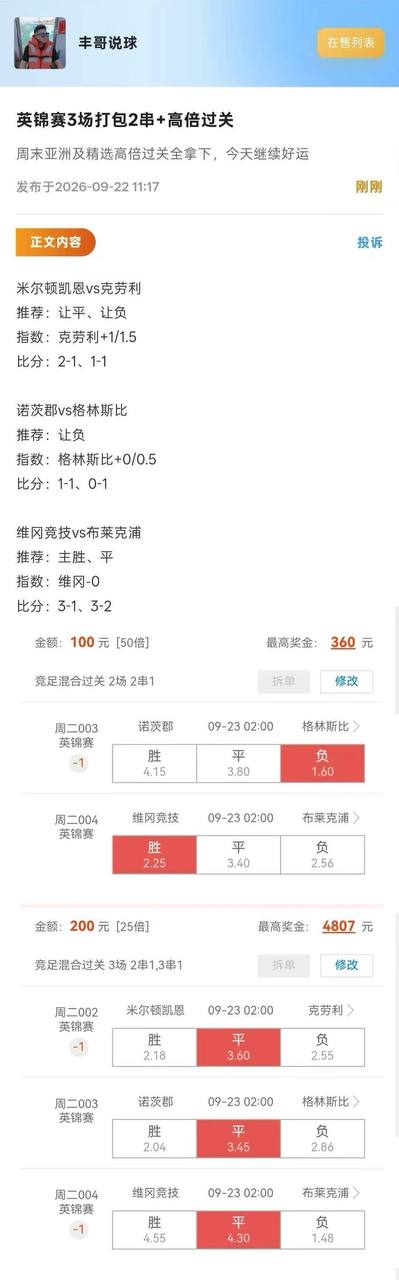
Task: Choose the 平 3.80 odds cell
Action: point(238,763)
